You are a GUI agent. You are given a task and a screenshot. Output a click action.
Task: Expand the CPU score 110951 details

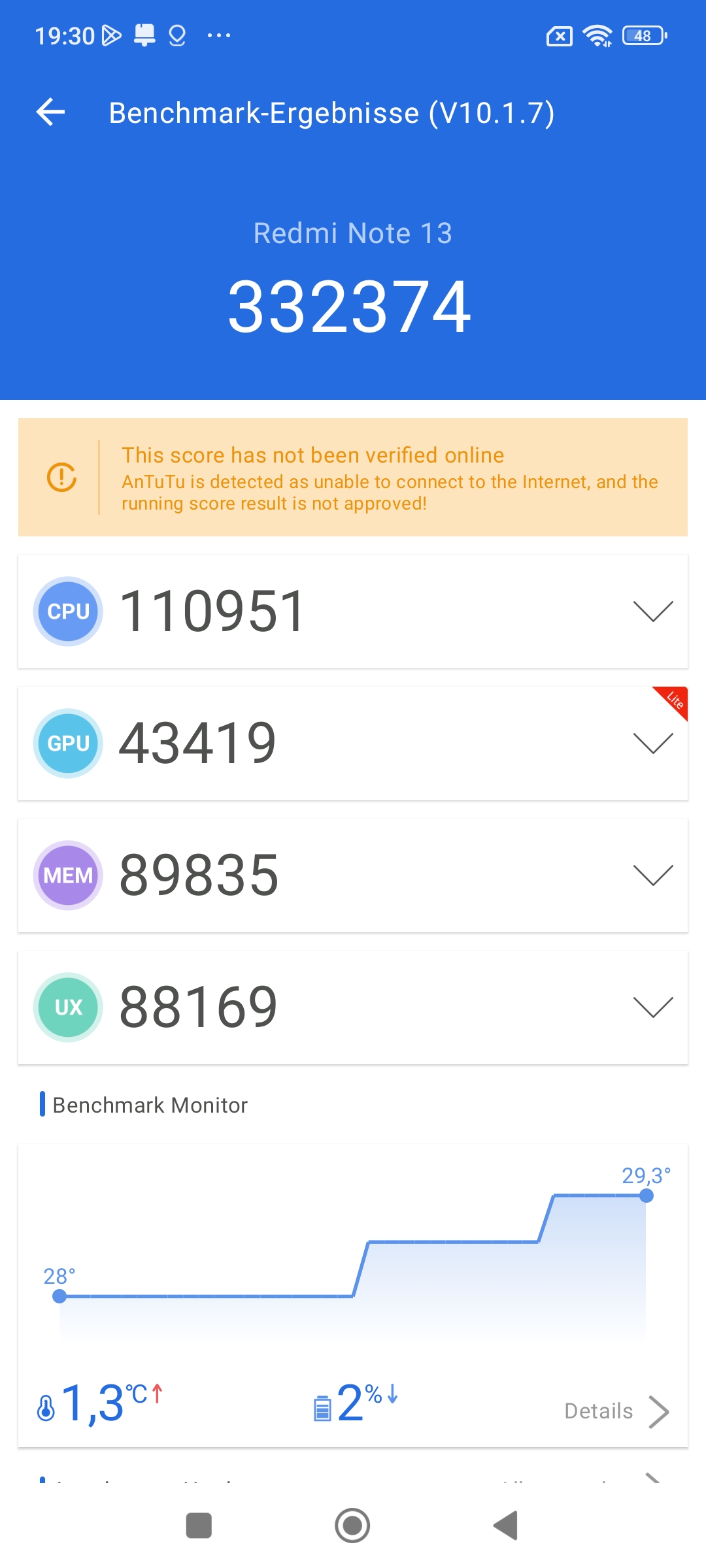(x=353, y=612)
